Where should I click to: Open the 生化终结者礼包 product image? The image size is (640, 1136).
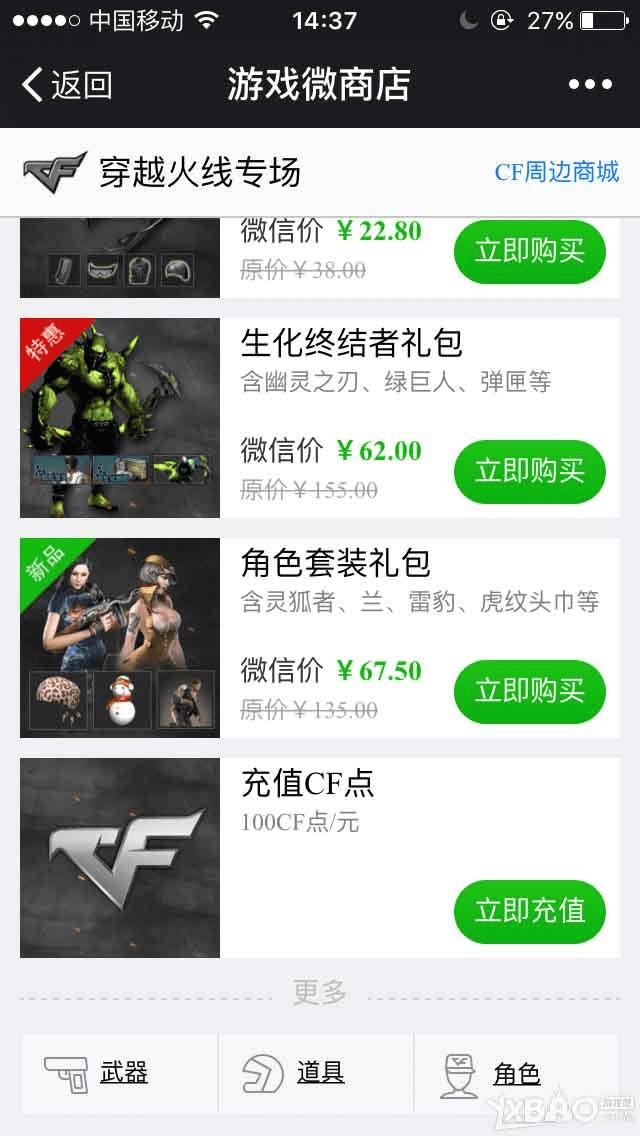click(120, 418)
